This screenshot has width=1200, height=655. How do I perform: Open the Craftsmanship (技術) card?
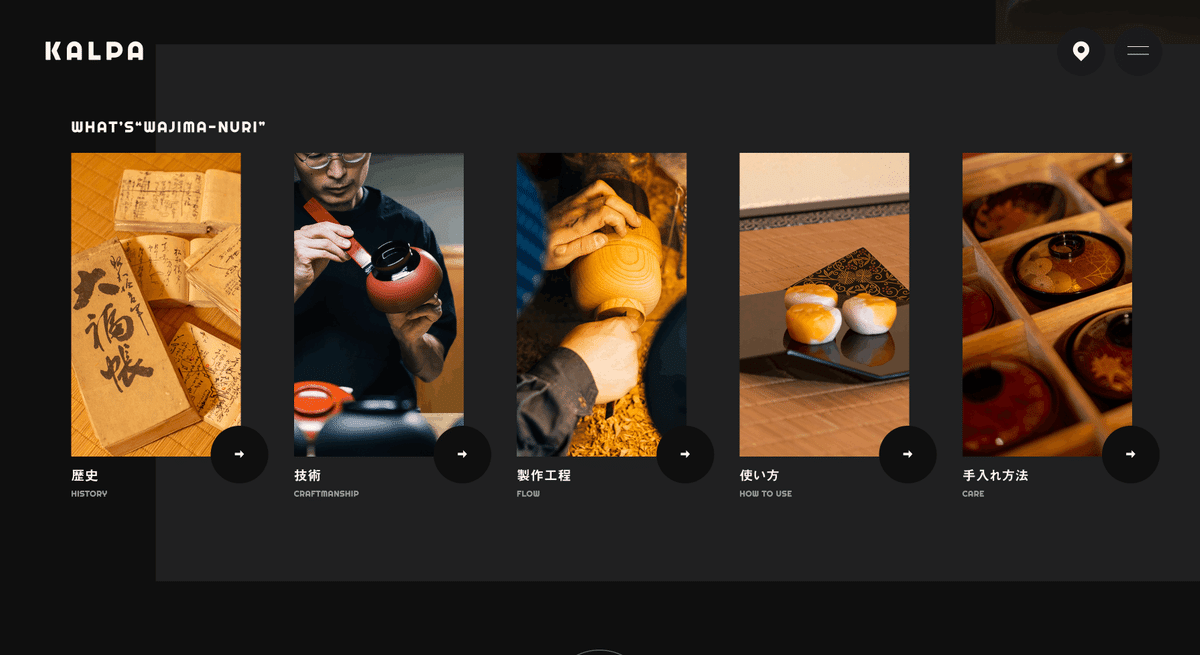tap(378, 300)
